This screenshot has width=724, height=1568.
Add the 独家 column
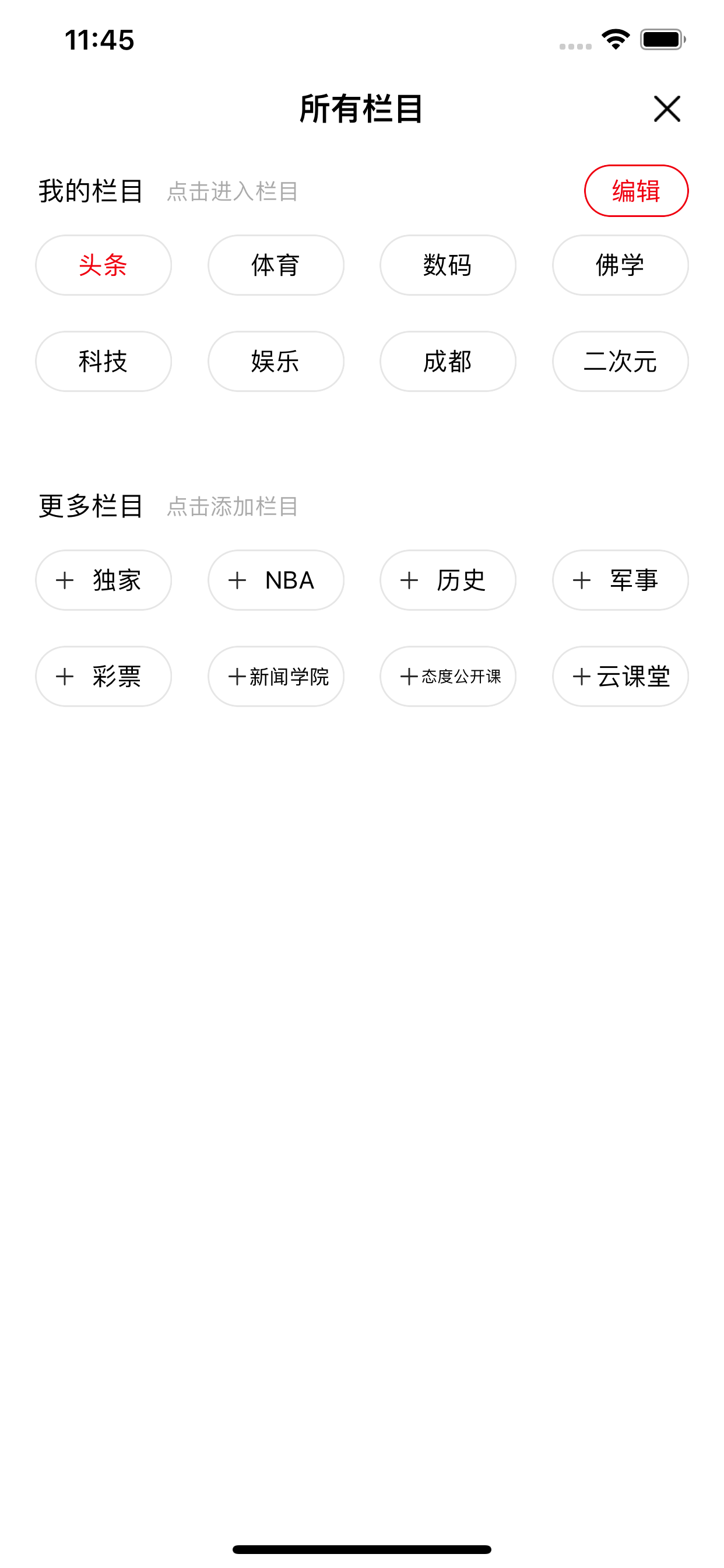click(x=103, y=580)
